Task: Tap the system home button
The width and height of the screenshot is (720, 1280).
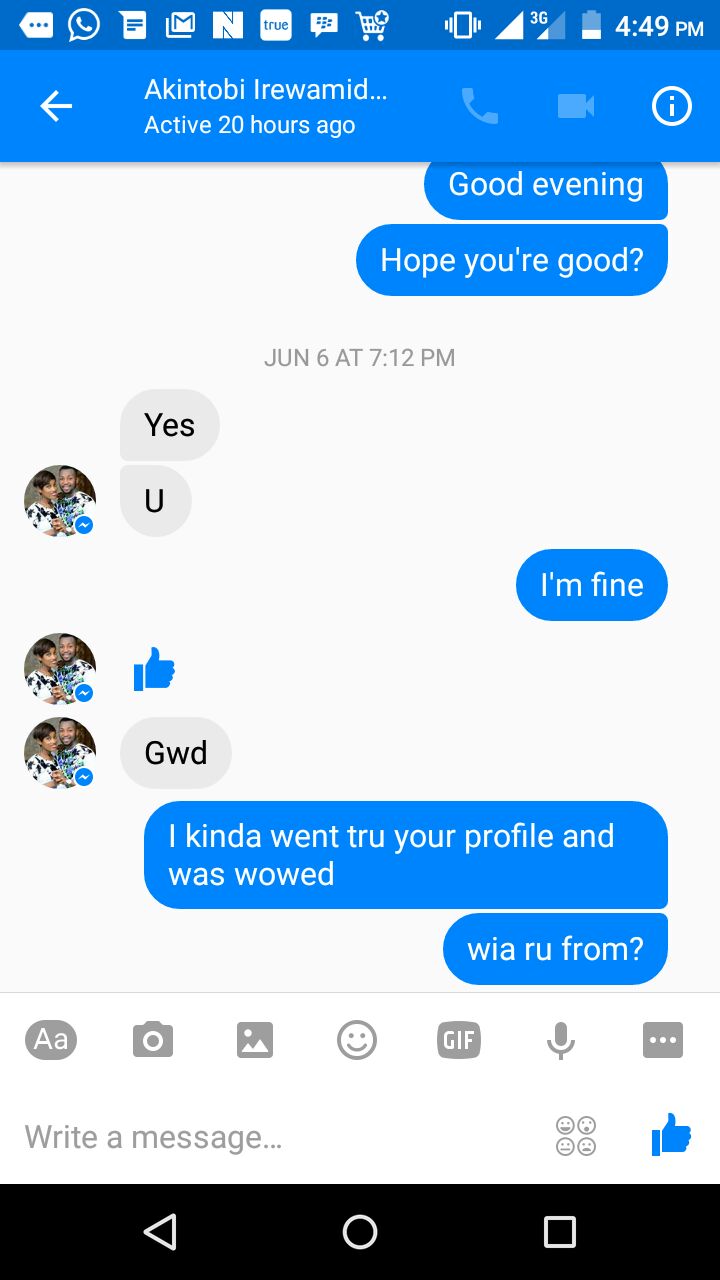Action: [360, 1232]
